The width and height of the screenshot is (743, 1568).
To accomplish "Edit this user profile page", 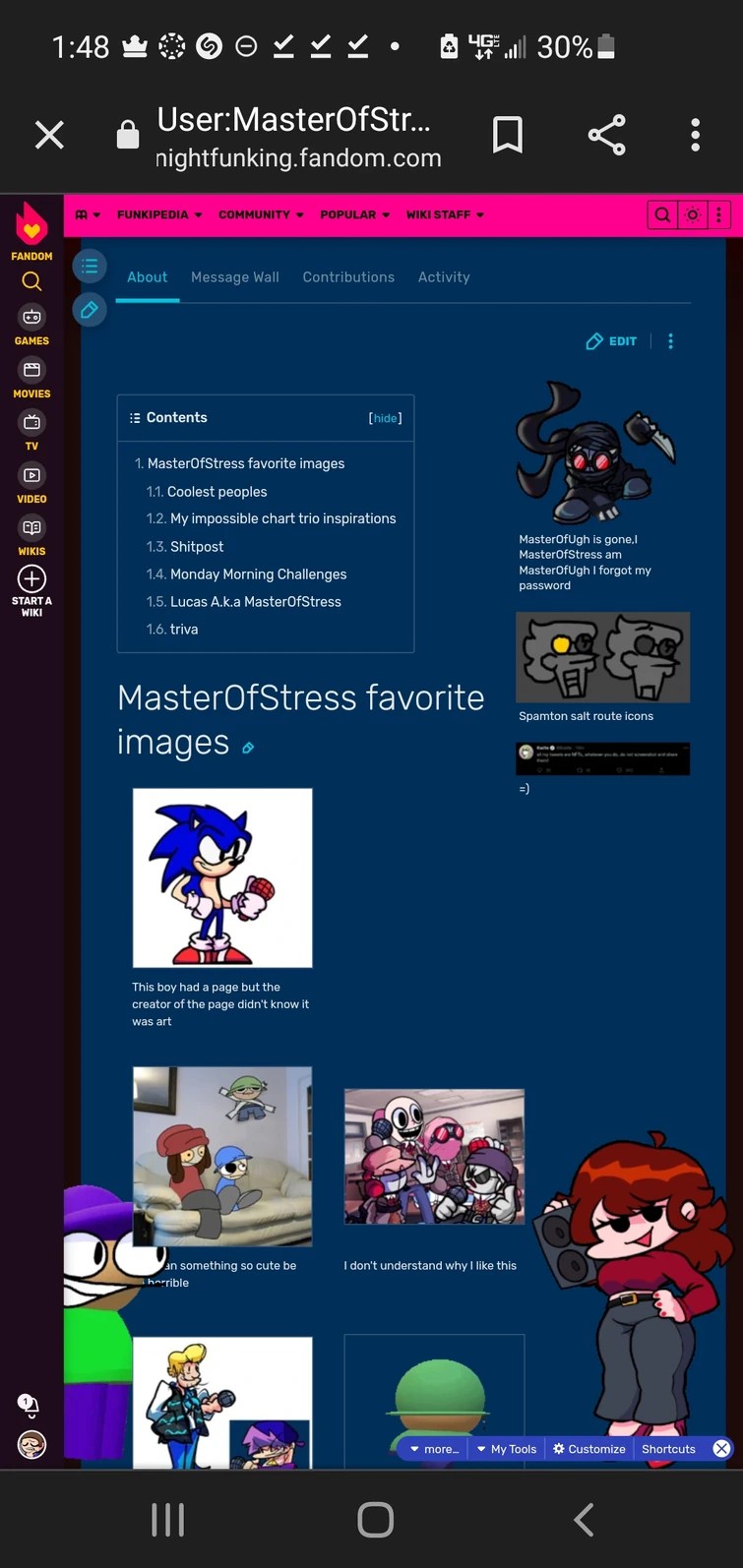I will (x=612, y=341).
